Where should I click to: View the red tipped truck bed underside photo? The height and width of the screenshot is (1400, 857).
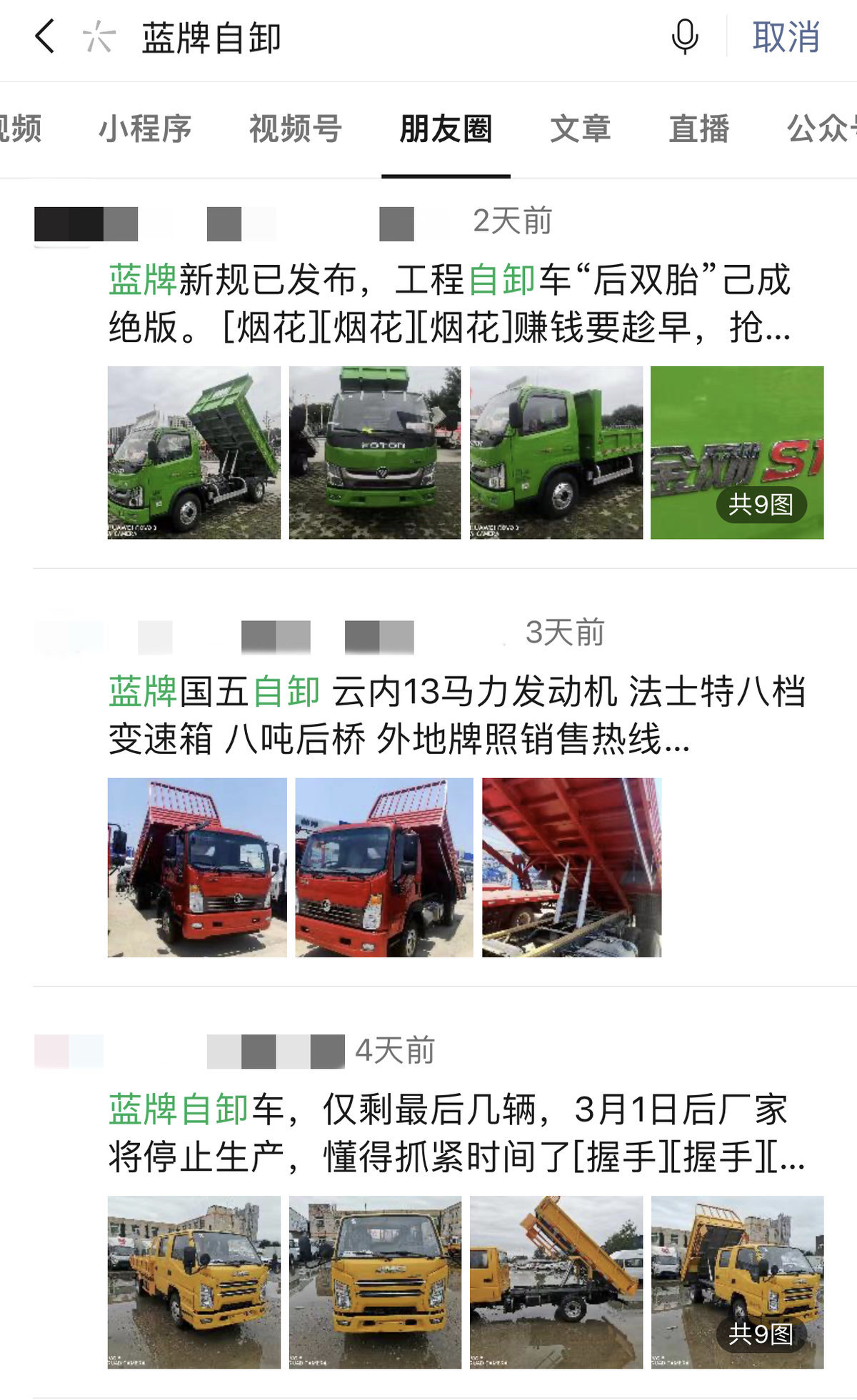[x=571, y=867]
